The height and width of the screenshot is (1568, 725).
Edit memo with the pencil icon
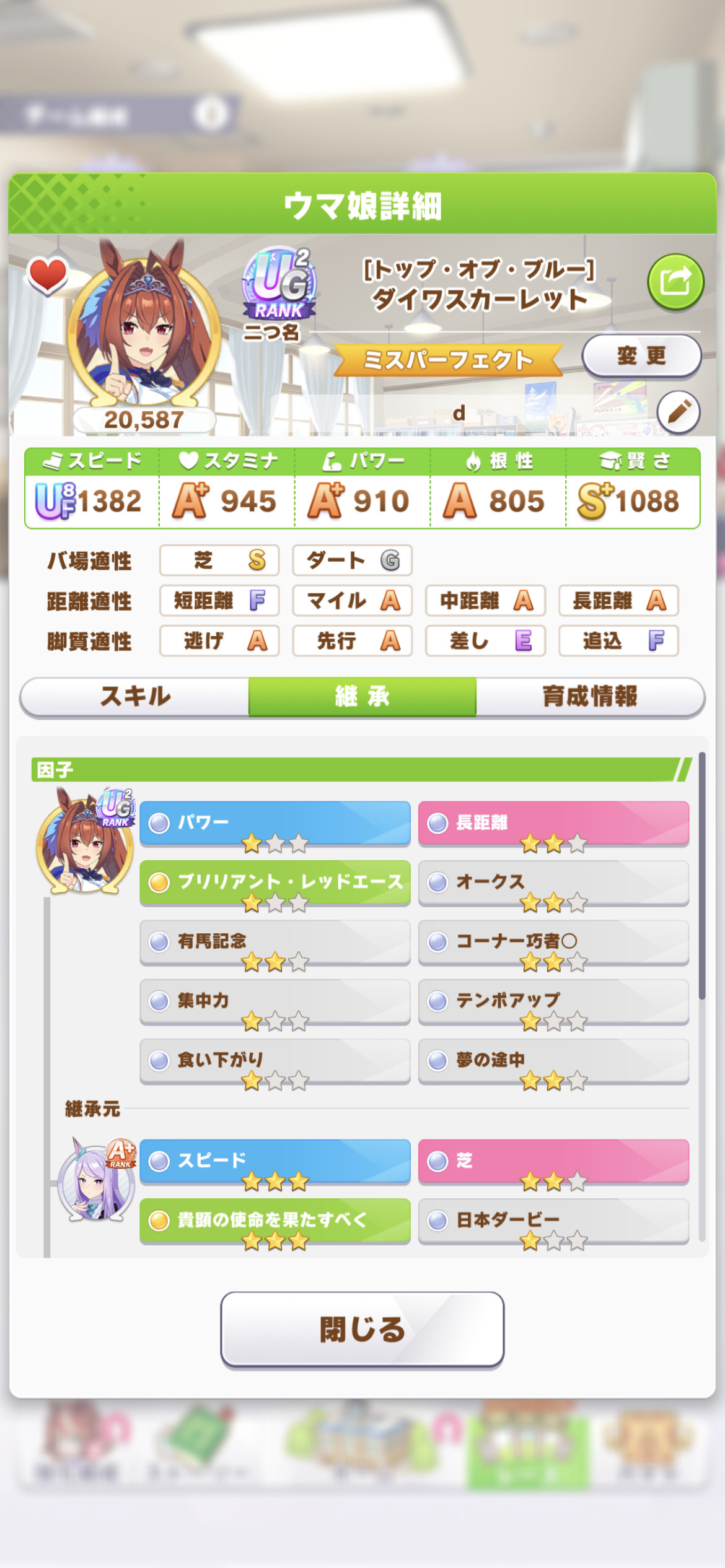pyautogui.click(x=679, y=412)
